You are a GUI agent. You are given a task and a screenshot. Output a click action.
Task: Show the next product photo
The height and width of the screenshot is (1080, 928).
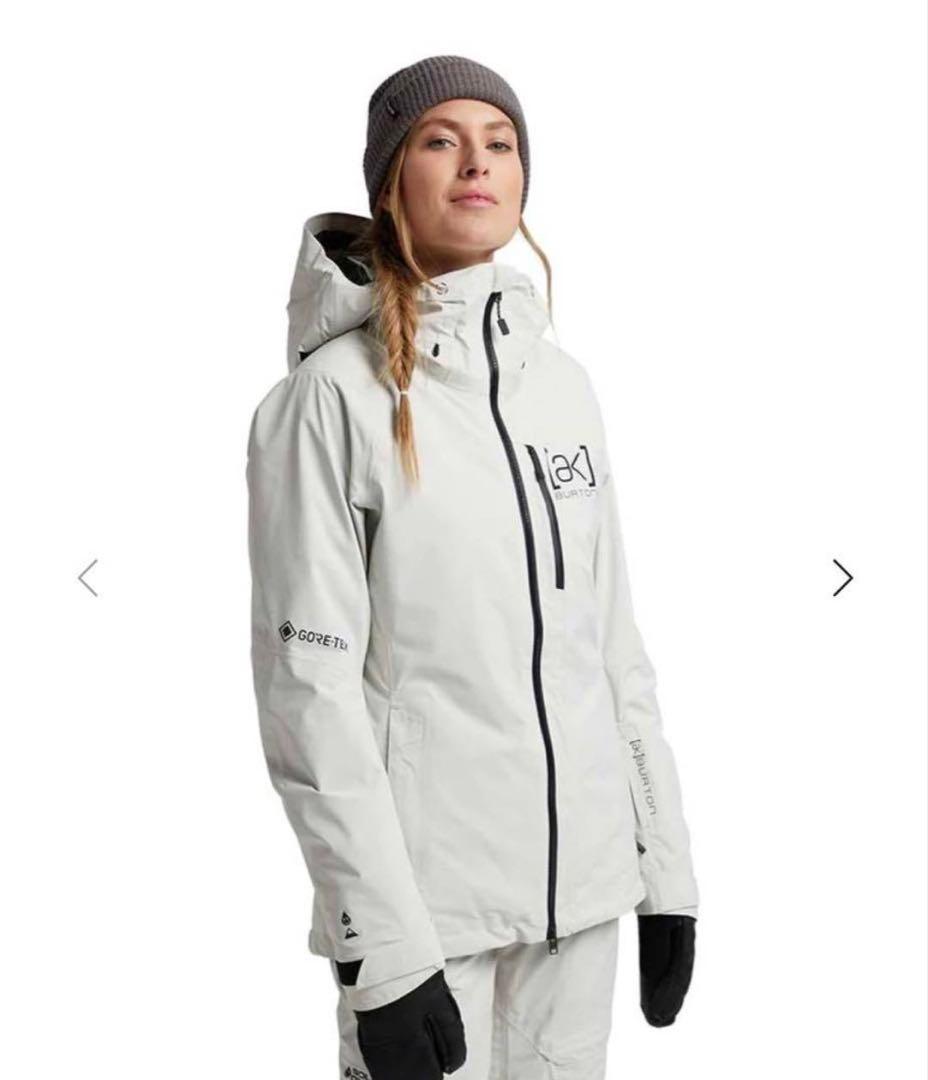[x=842, y=577]
